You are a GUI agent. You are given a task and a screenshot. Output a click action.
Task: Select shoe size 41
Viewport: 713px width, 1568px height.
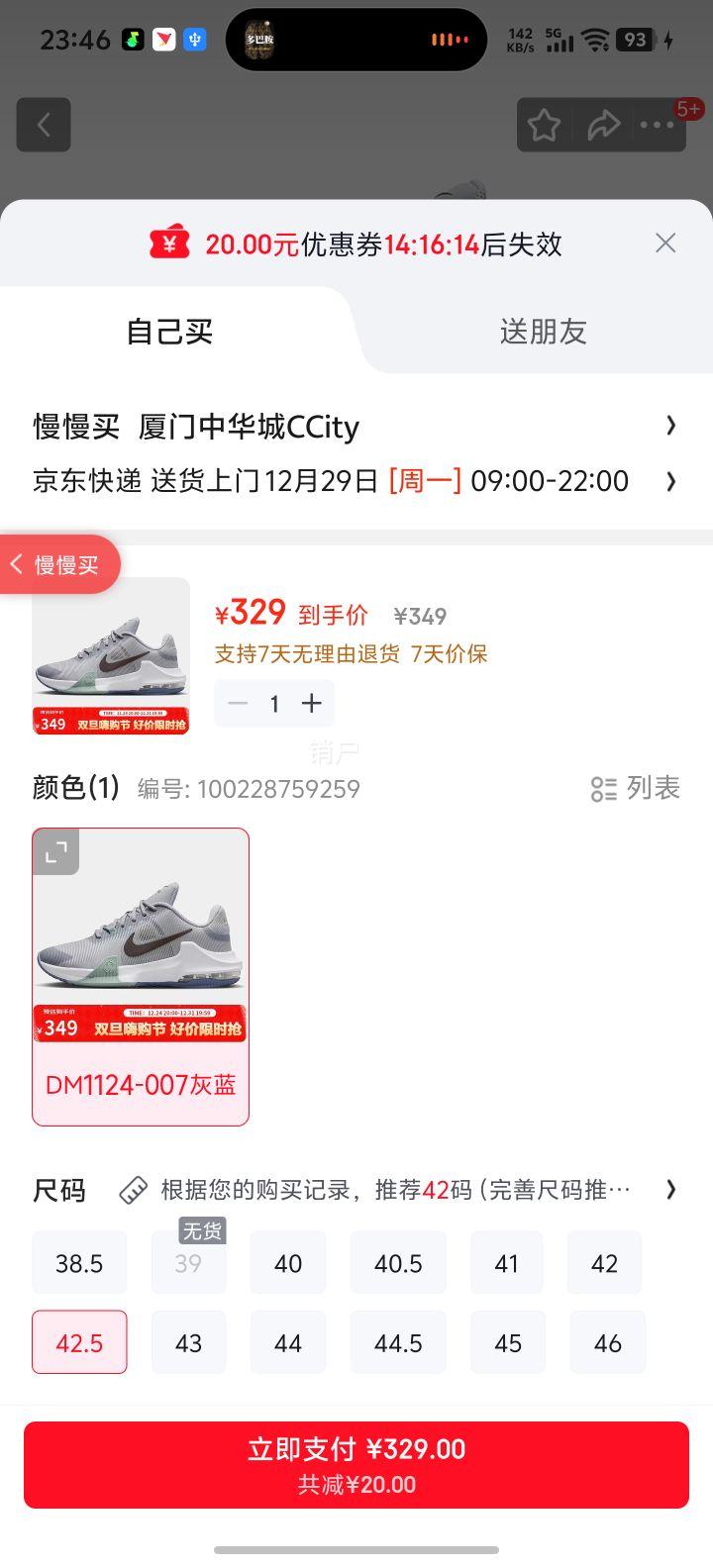click(x=507, y=1262)
